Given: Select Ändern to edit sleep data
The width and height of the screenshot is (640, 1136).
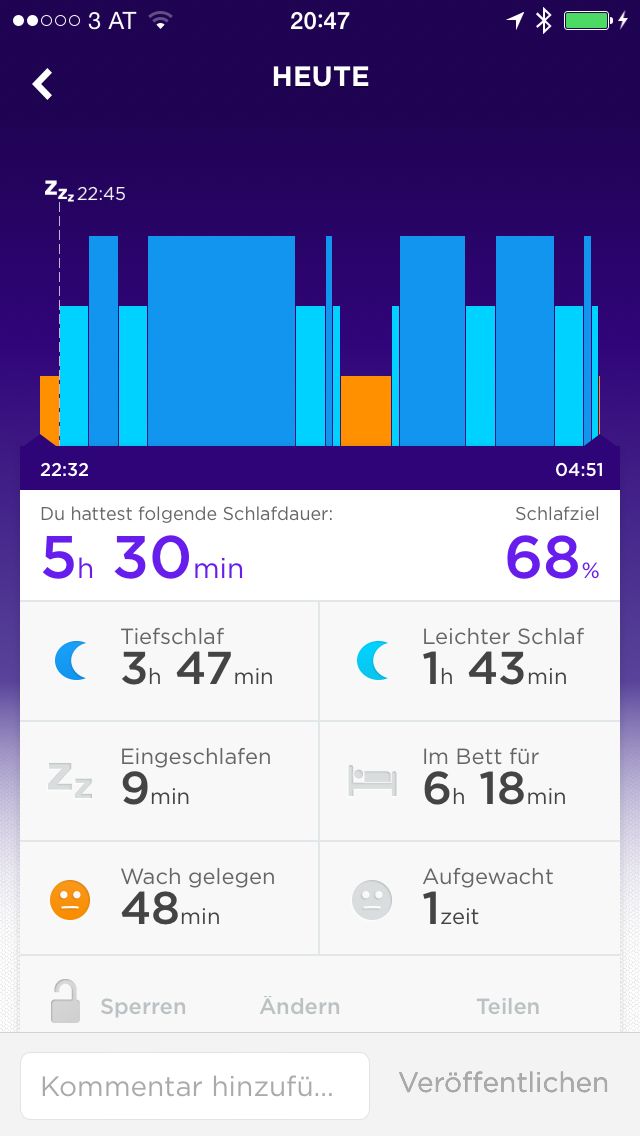Looking at the screenshot, I should coord(300,1006).
